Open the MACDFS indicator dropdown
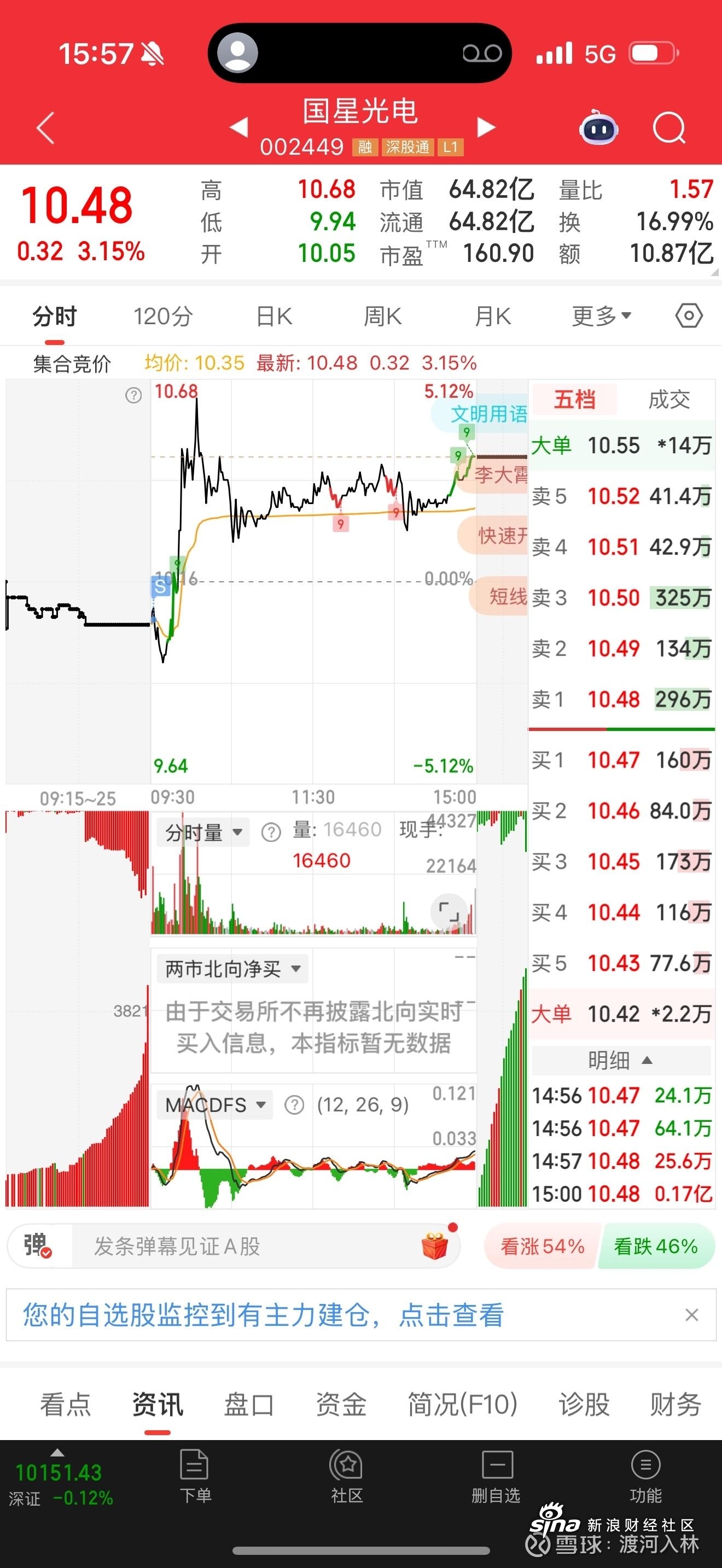This screenshot has width=722, height=1568. [215, 1105]
